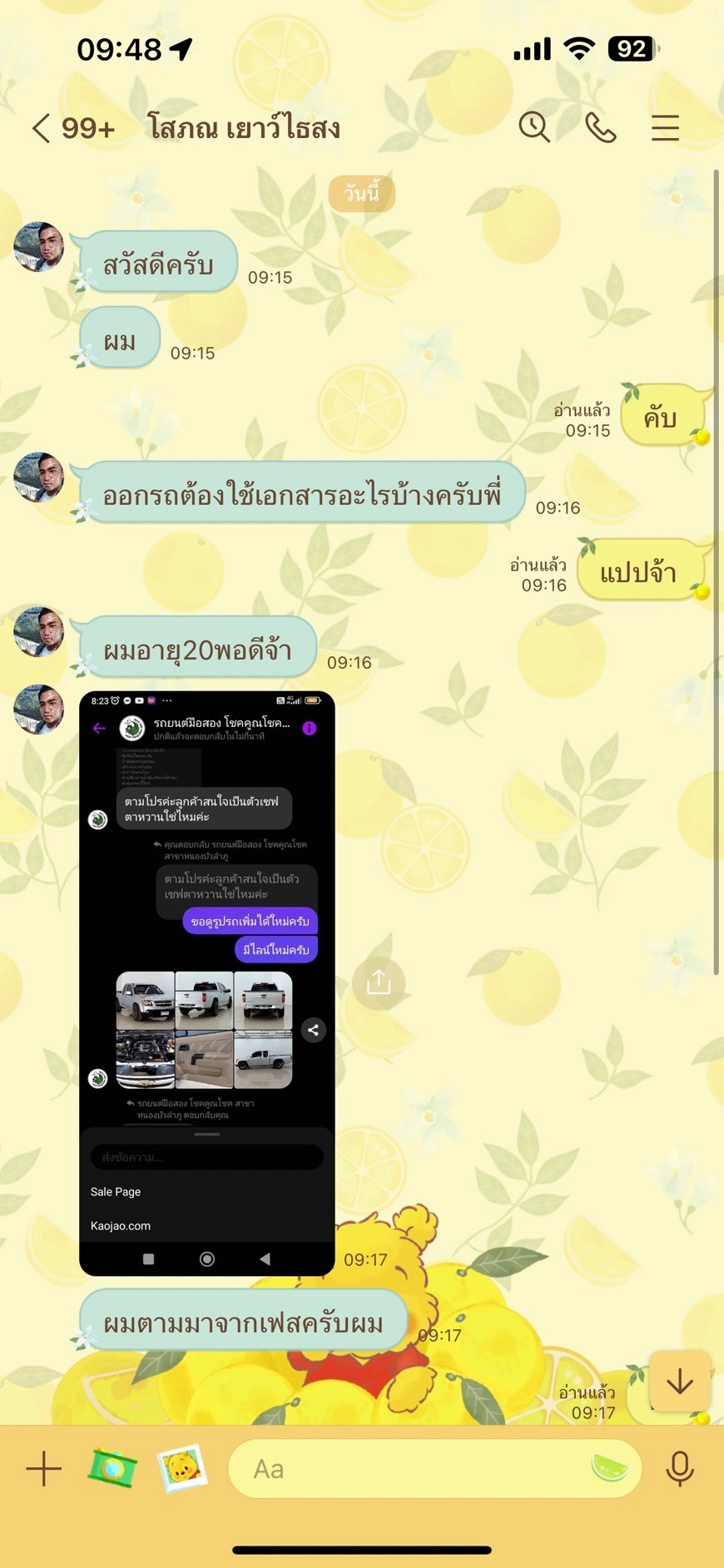
Task: Search within this conversation
Action: click(x=534, y=127)
